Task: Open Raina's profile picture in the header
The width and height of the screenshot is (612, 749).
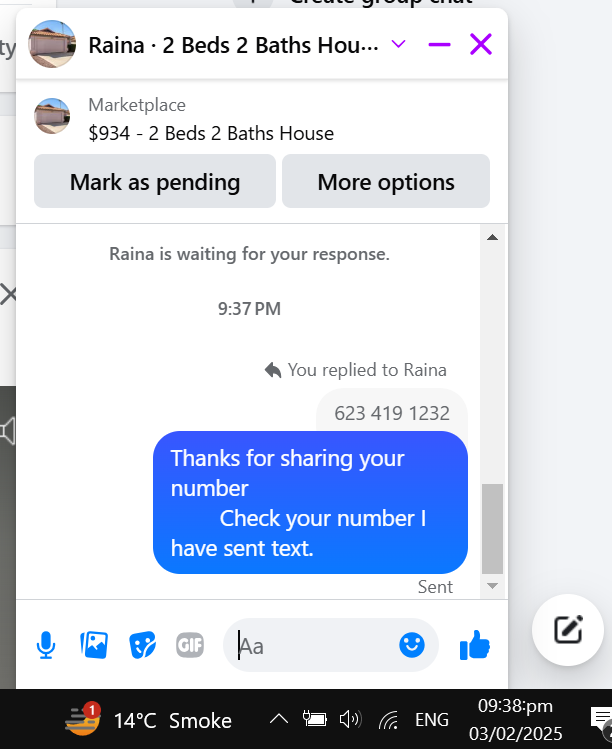Action: click(52, 44)
